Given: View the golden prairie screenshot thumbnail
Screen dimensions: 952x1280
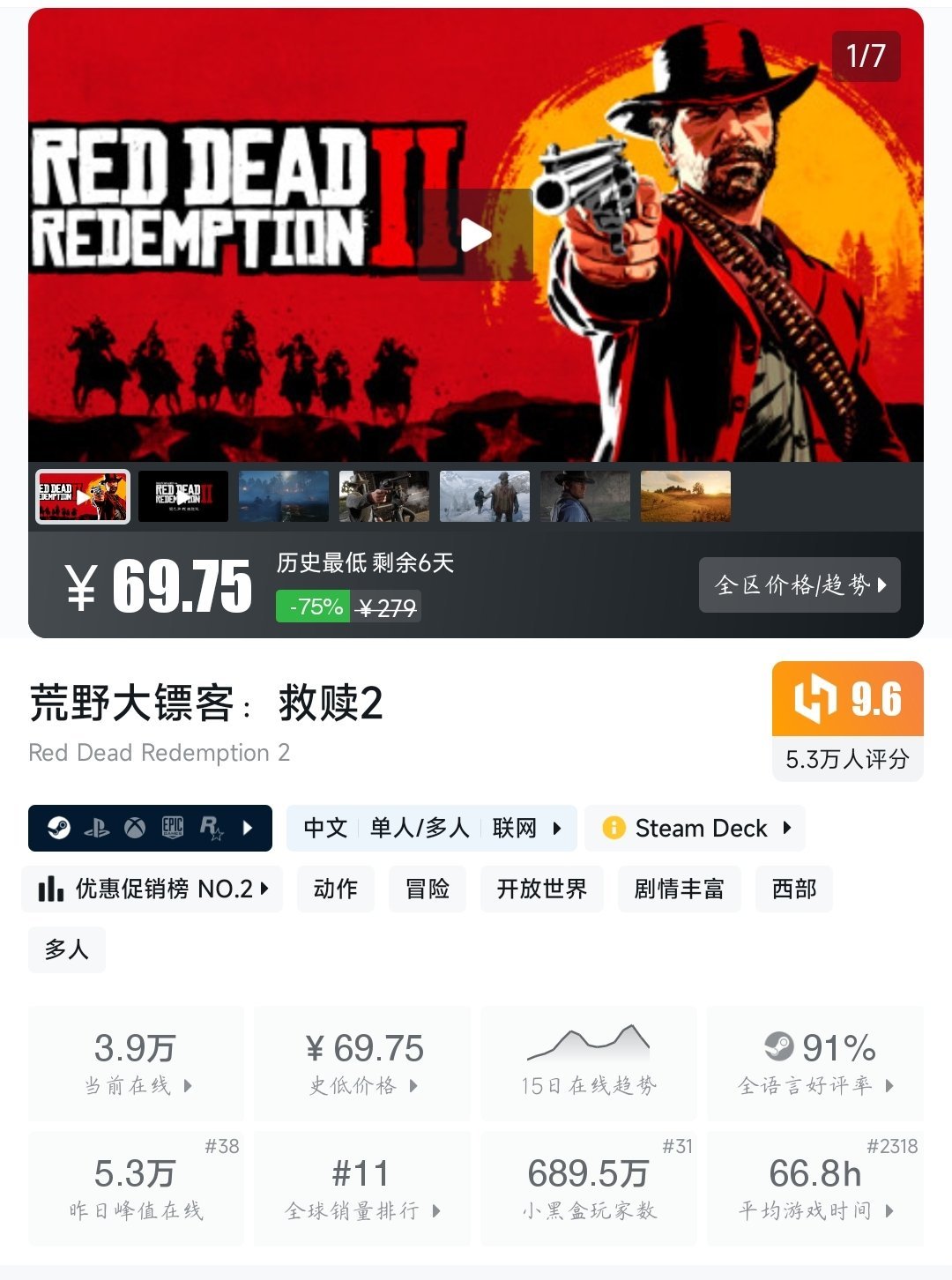Looking at the screenshot, I should [x=686, y=496].
